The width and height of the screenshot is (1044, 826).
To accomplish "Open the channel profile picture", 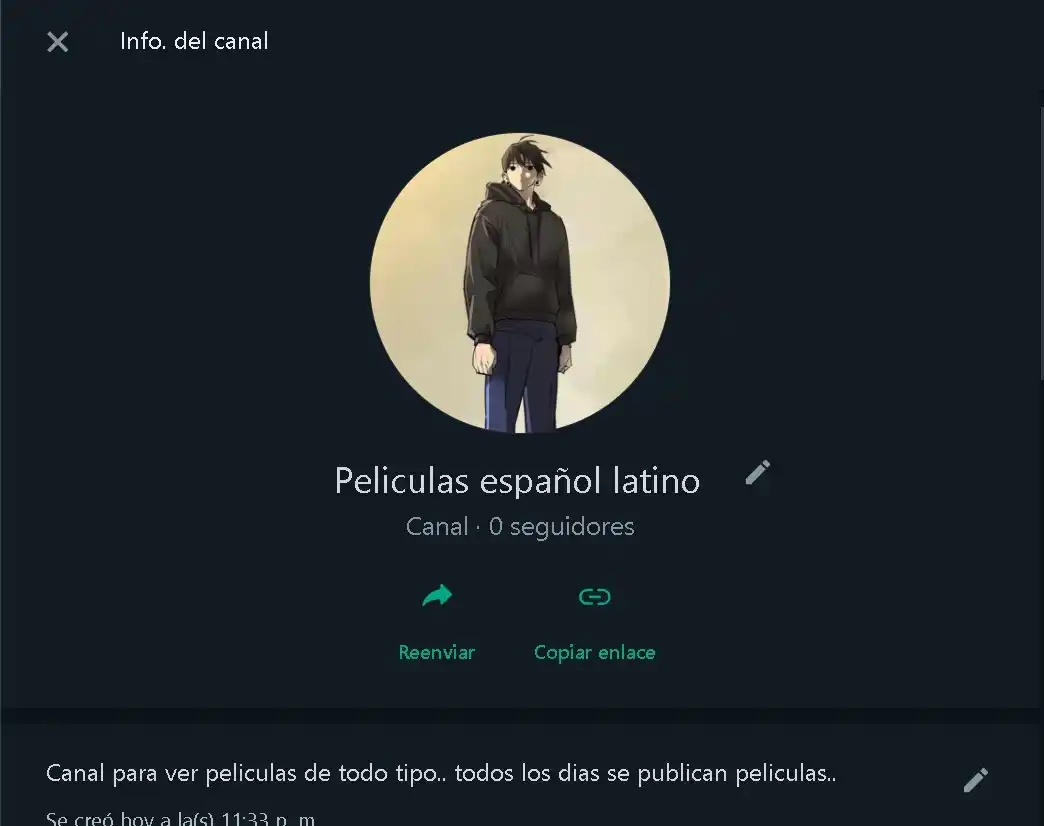I will click(520, 283).
